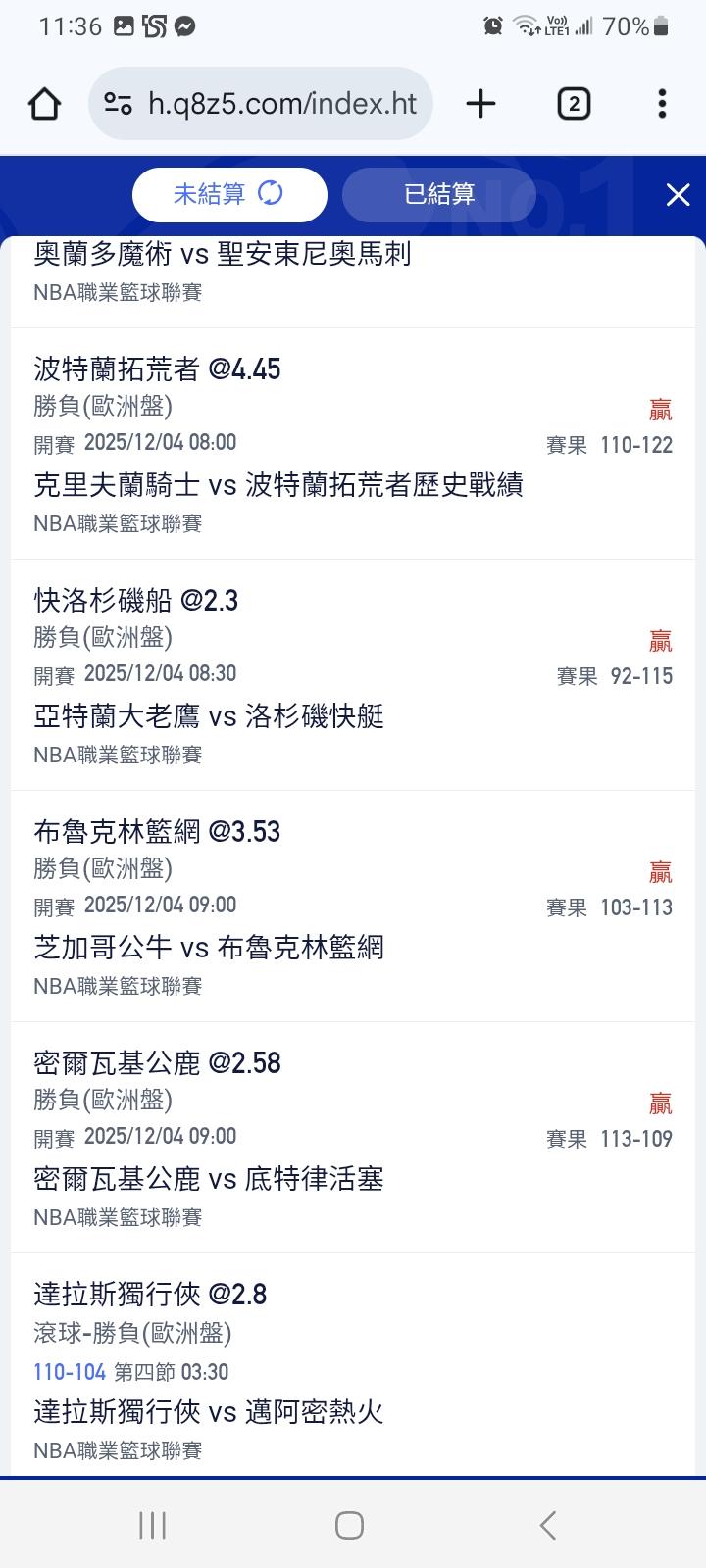Switch to the 已結算 tab

click(x=439, y=194)
